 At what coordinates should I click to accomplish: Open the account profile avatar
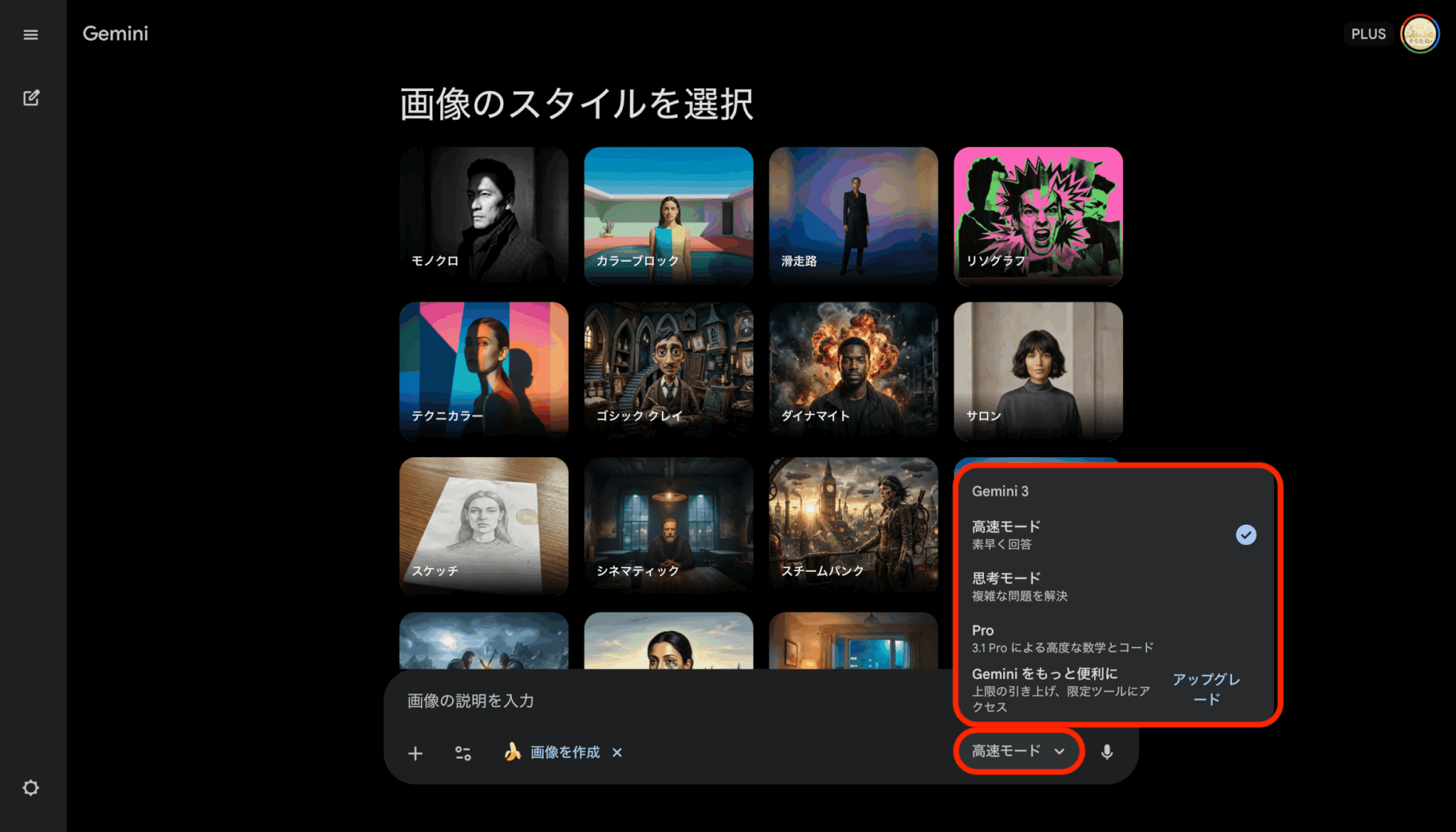coord(1419,33)
